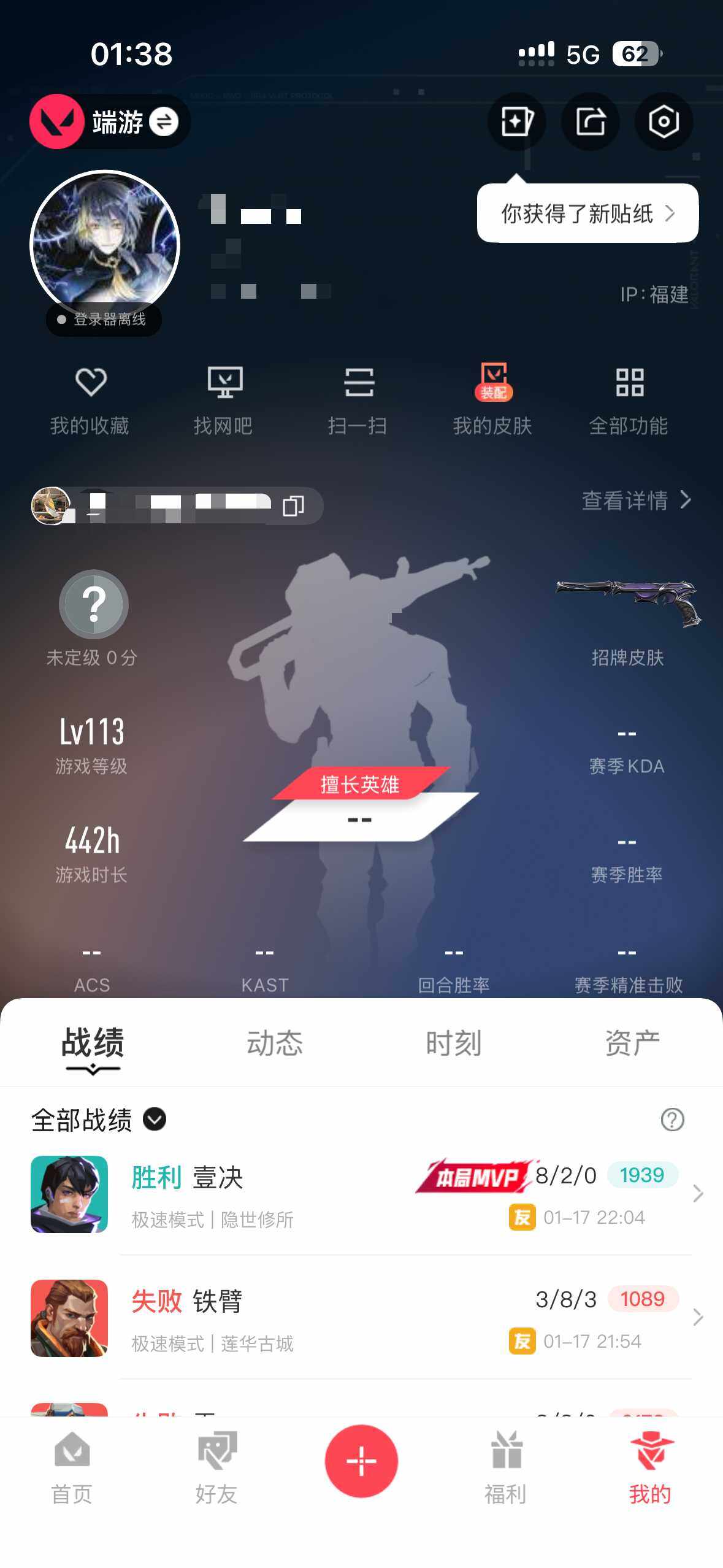
Task: Copy the game ID with copy icon
Action: [x=293, y=506]
